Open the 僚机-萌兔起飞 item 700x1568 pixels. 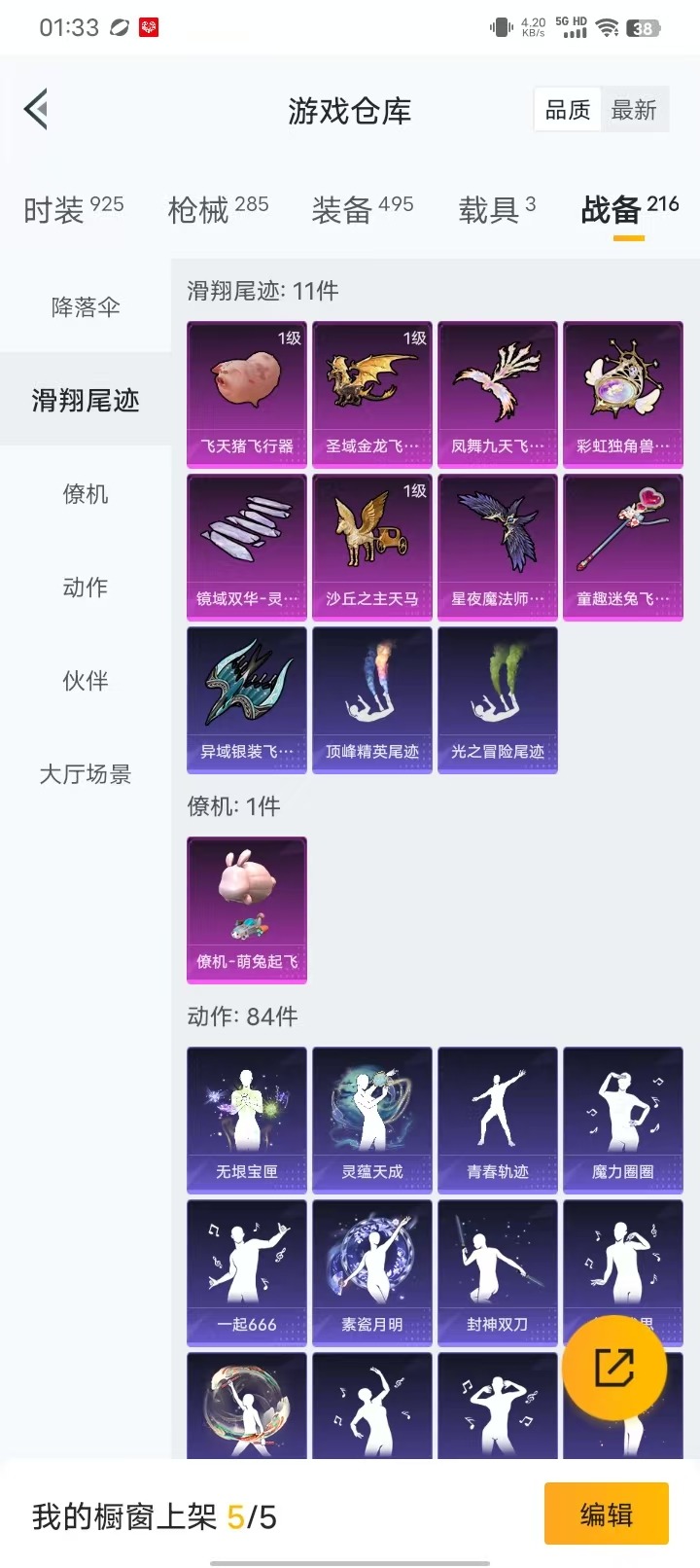click(x=247, y=909)
